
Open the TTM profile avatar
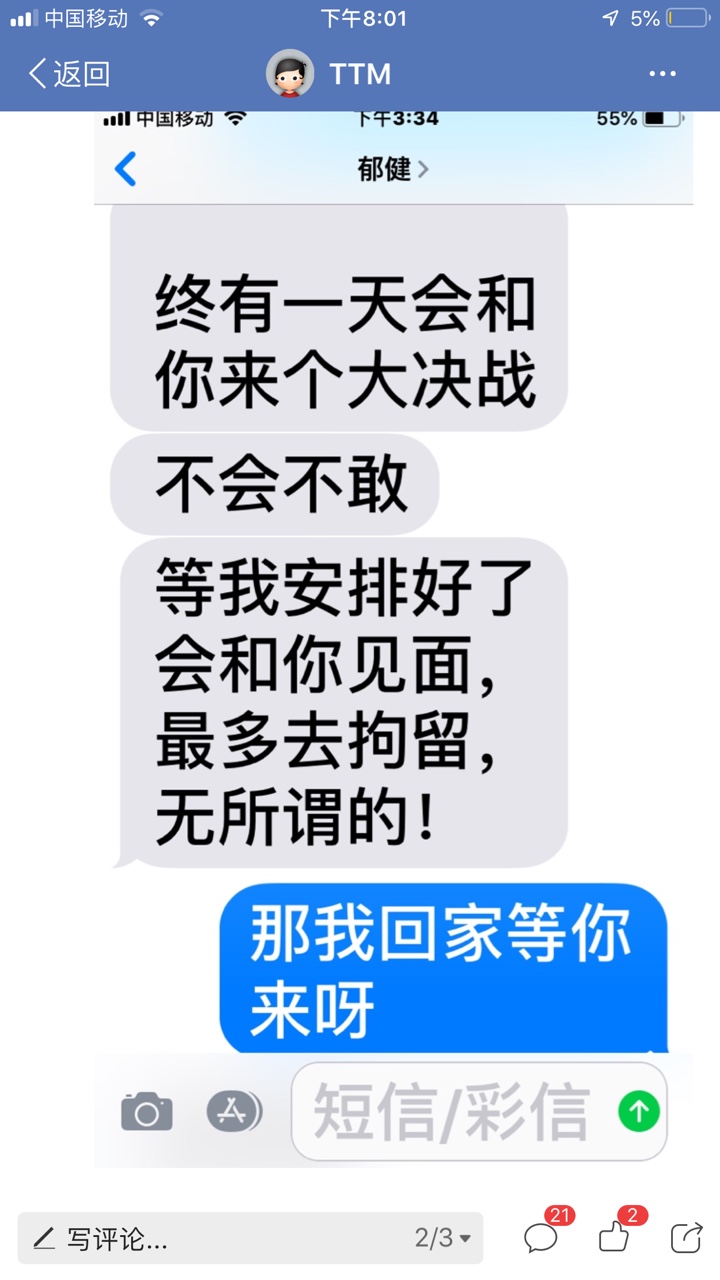290,74
